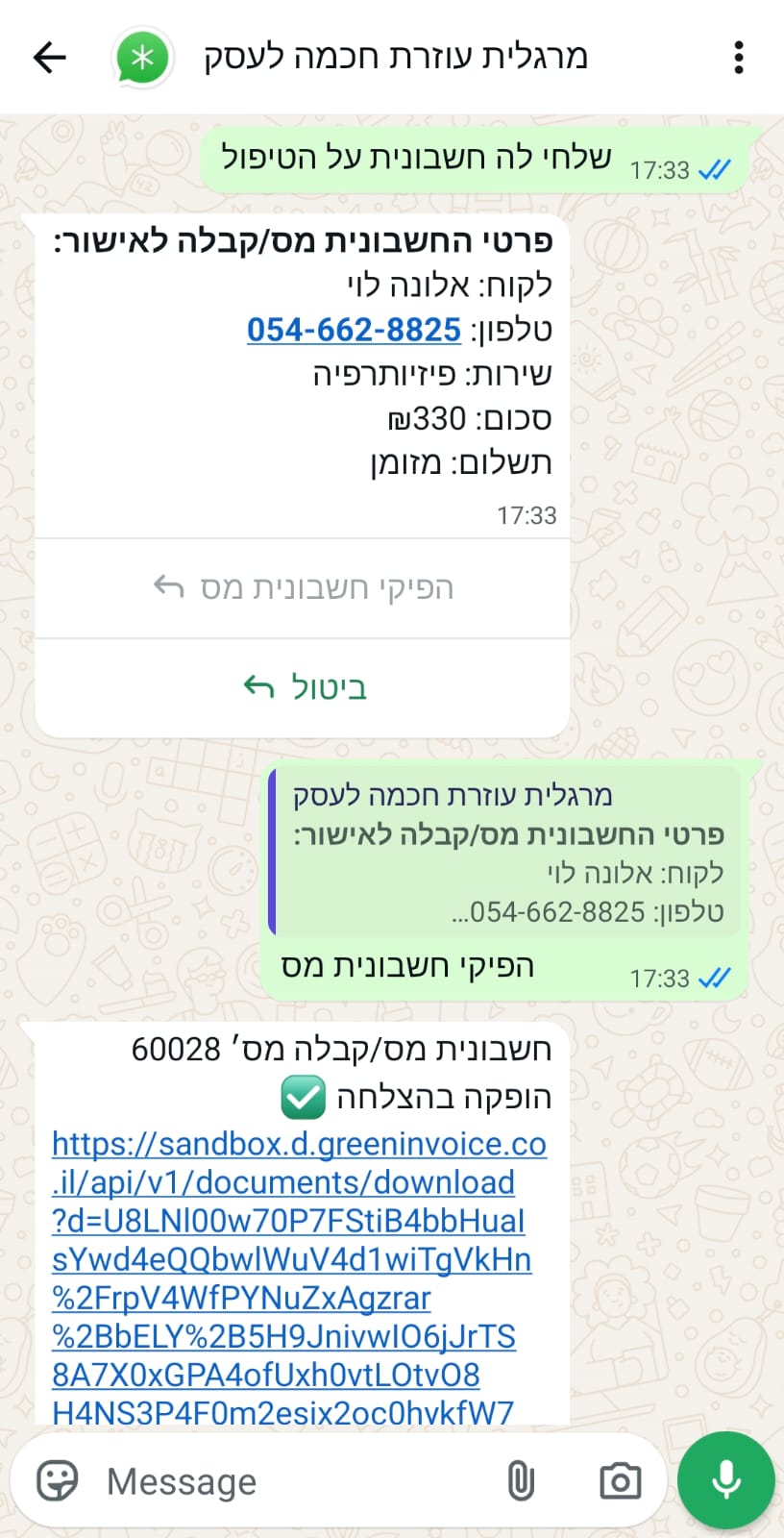The image size is (784, 1538).
Task: Focus the Message text field
Action: pyautogui.click(x=288, y=1481)
